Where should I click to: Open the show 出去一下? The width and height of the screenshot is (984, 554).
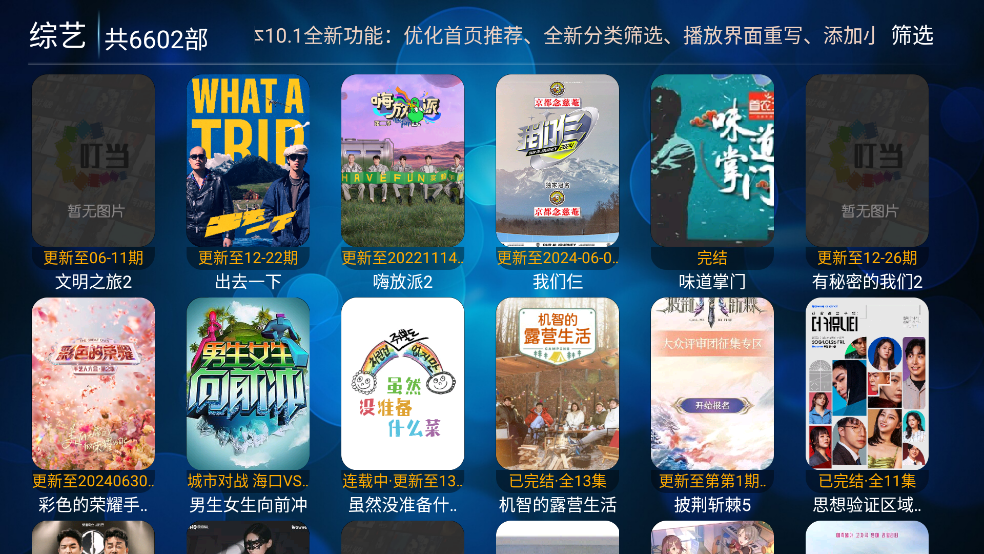248,170
